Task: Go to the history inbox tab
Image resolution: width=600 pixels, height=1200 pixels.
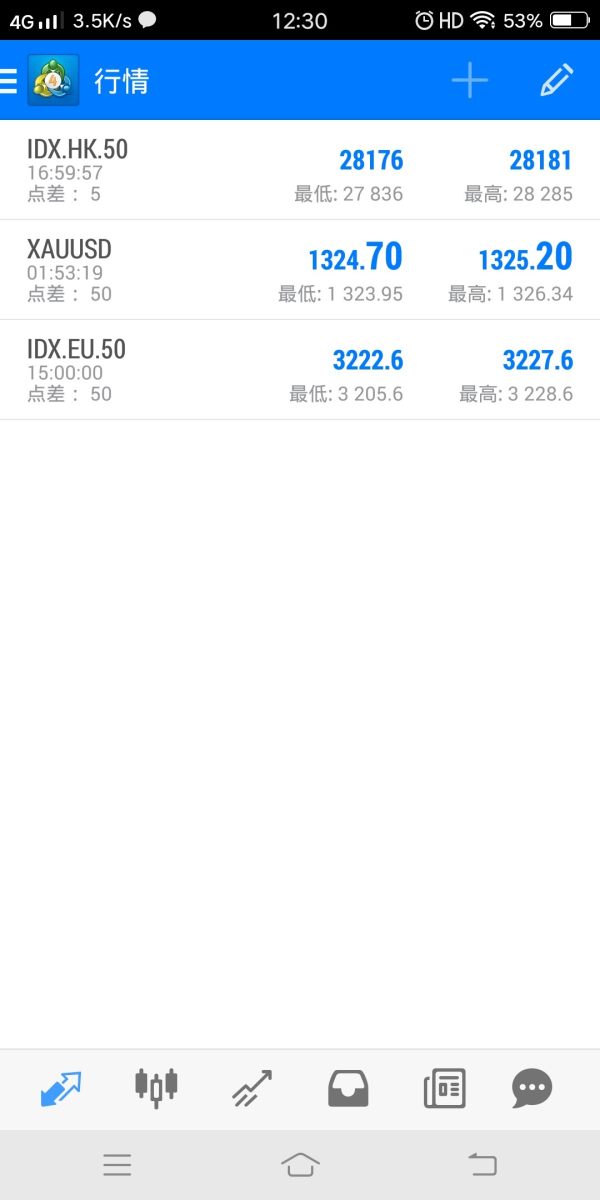Action: [x=348, y=1088]
